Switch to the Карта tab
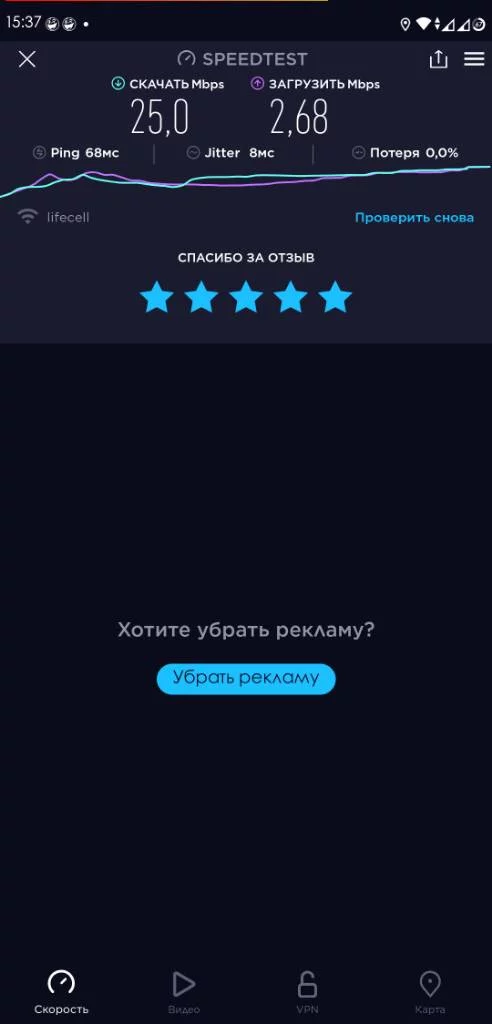The width and height of the screenshot is (492, 1024). [x=430, y=992]
